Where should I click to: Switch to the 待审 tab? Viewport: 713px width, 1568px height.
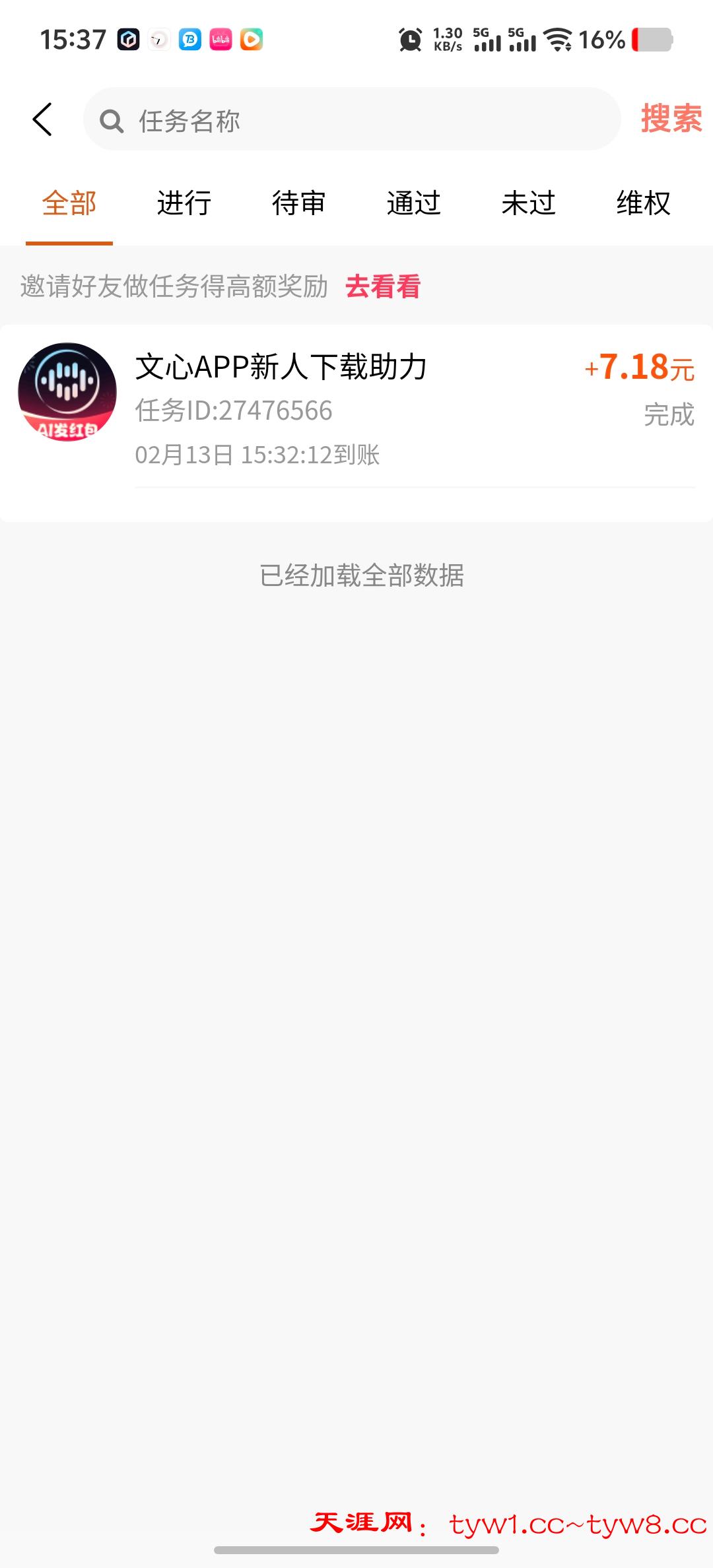tap(299, 203)
